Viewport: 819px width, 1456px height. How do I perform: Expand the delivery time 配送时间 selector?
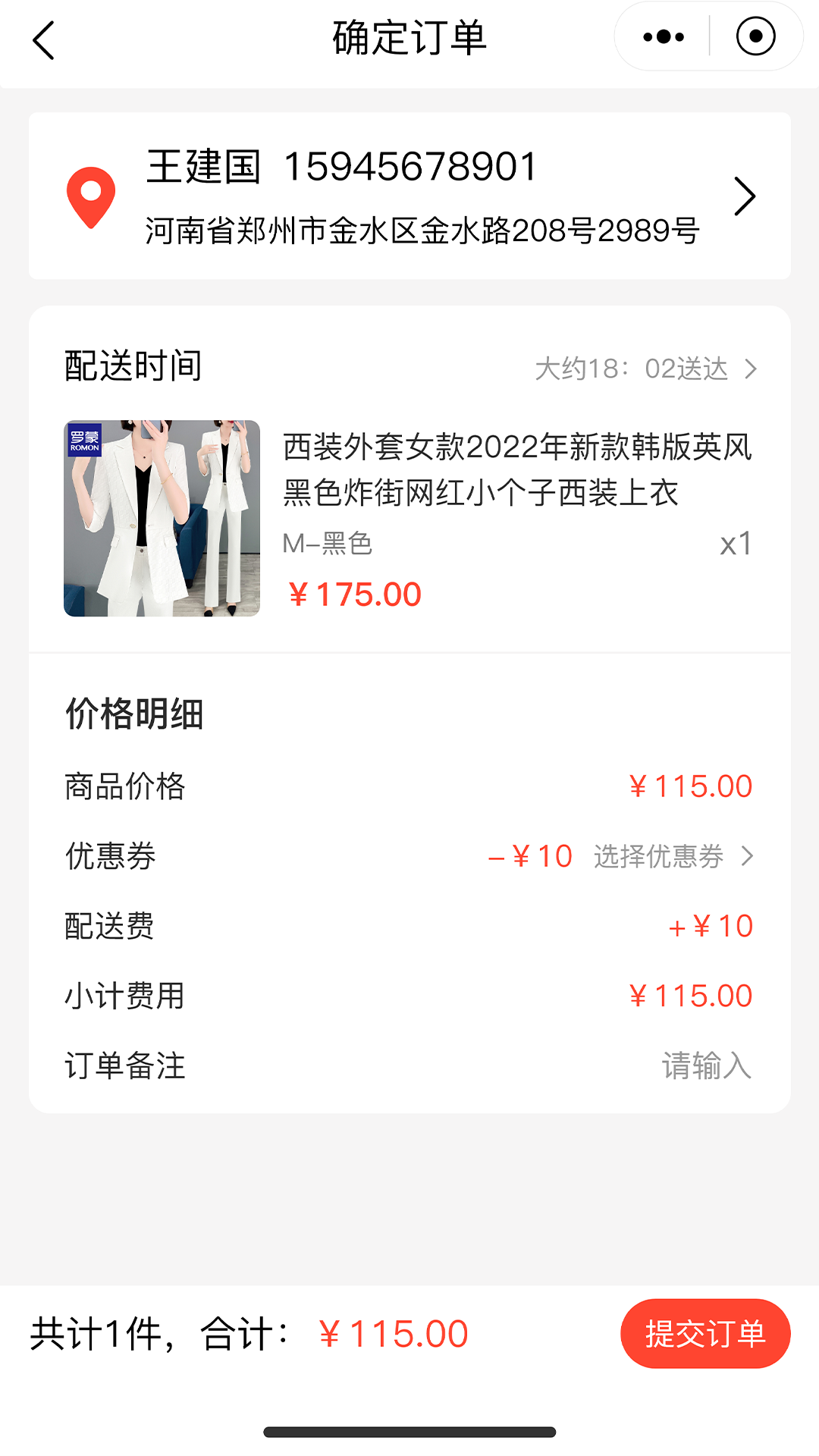[643, 369]
